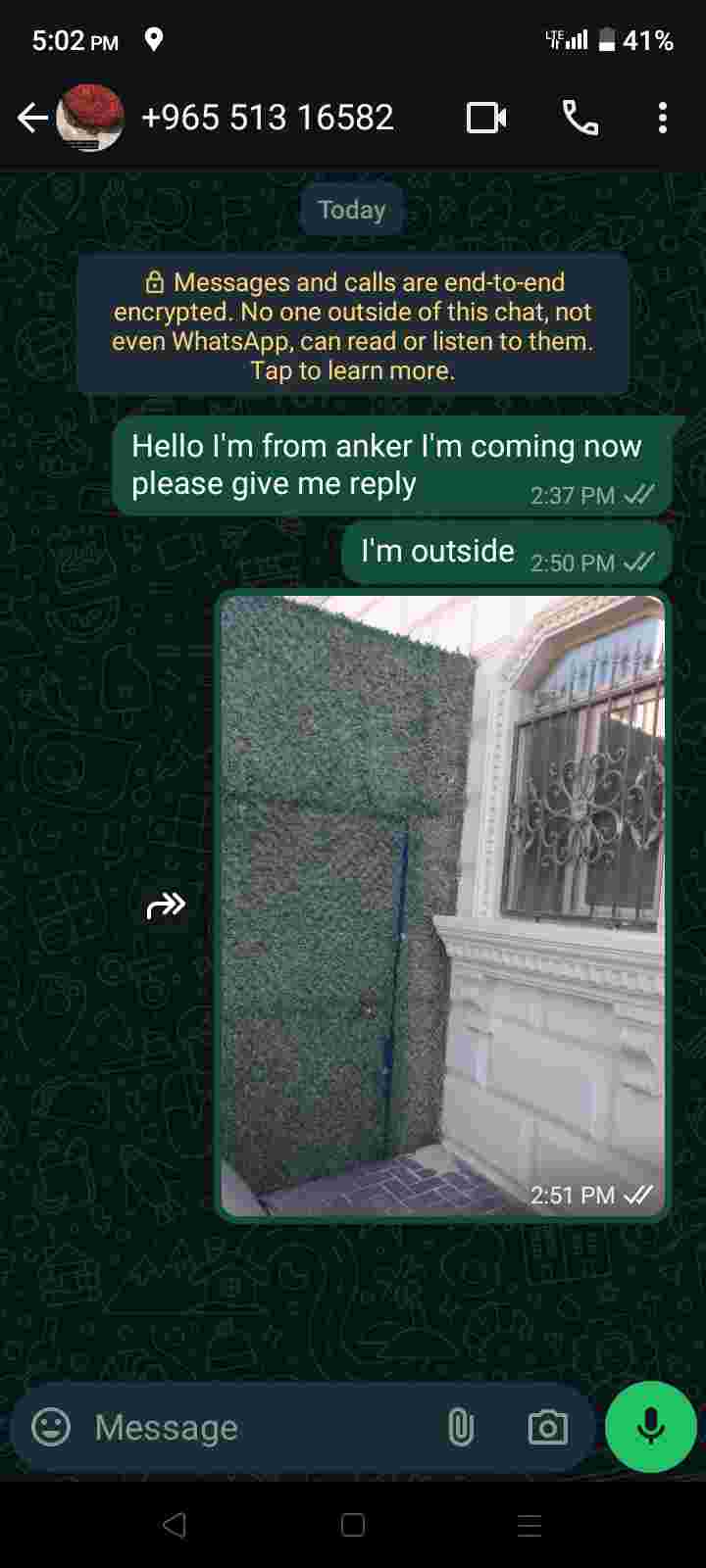
Task: Focus the Message text field
Action: (255, 1428)
